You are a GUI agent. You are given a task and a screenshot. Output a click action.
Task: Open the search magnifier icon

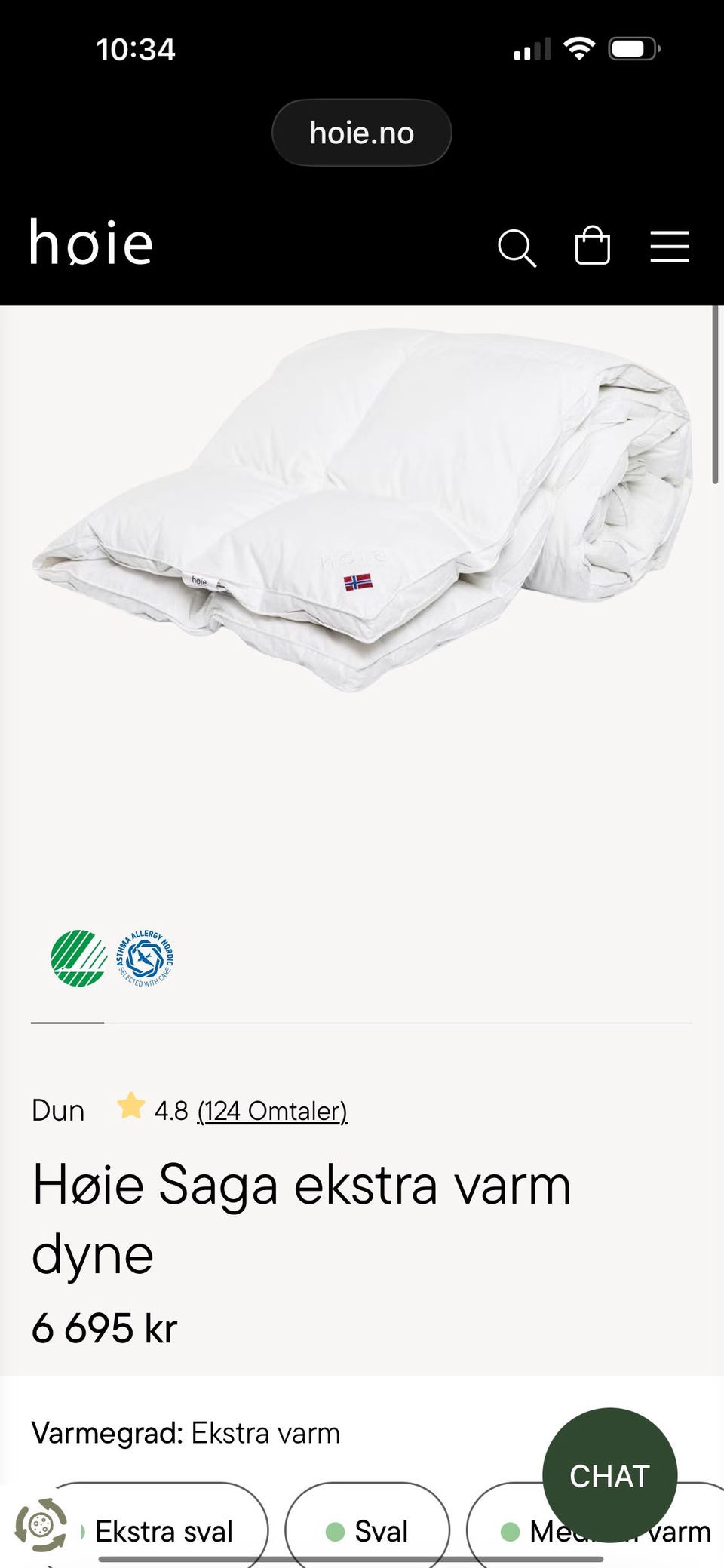point(517,247)
